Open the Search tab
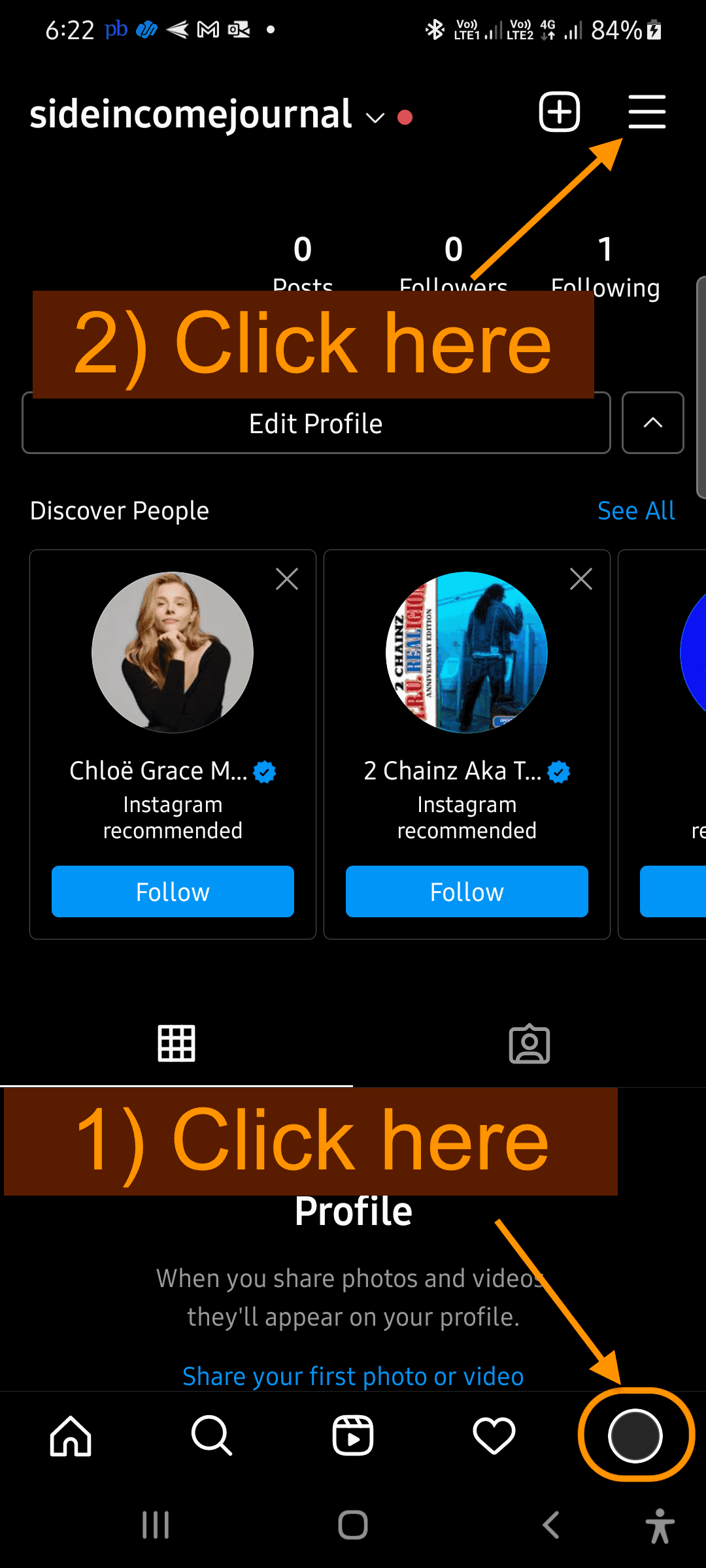Image resolution: width=706 pixels, height=1568 pixels. 212,1436
